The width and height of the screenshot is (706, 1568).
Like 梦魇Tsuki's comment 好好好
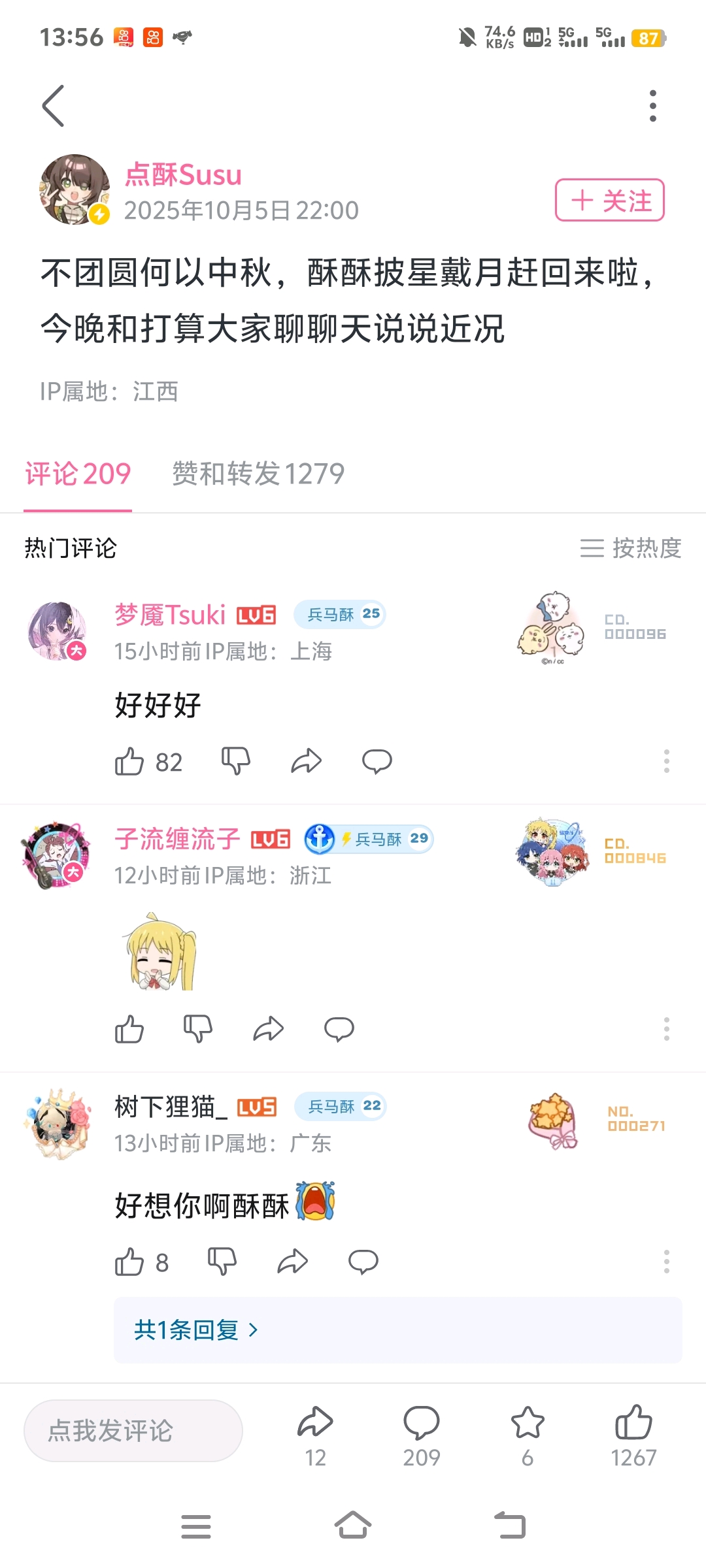pyautogui.click(x=129, y=762)
